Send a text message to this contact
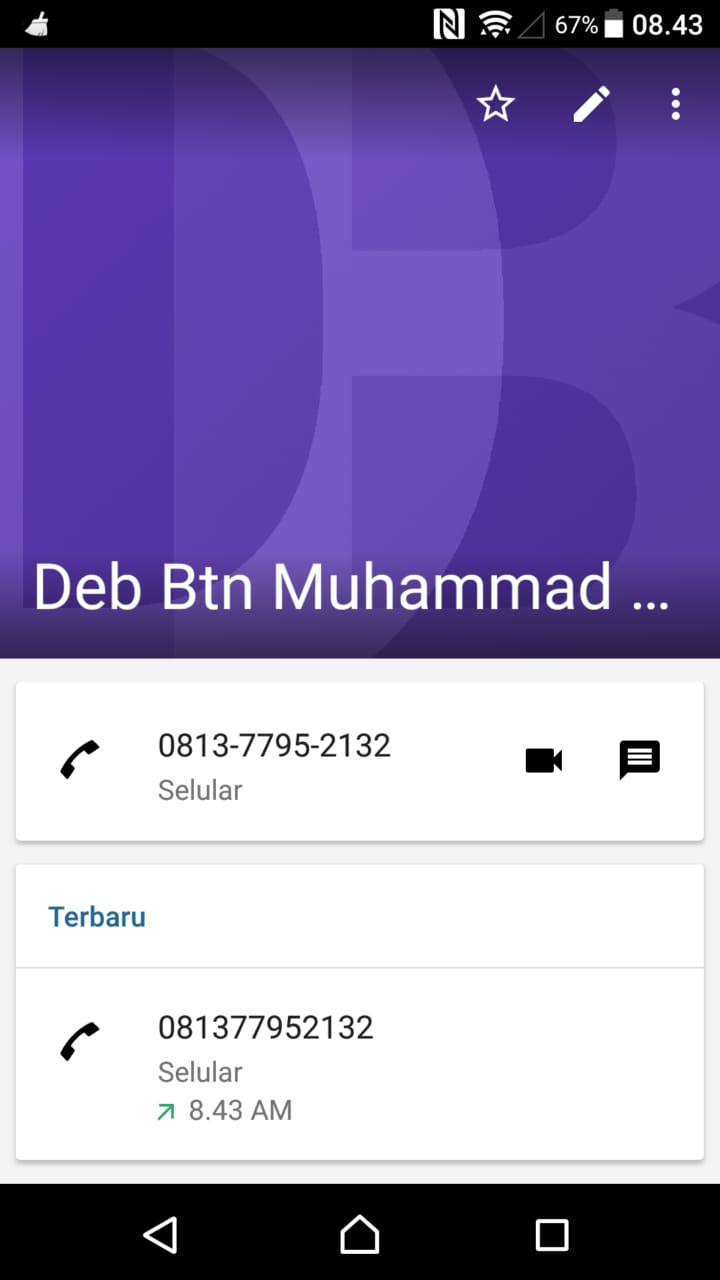 [x=639, y=761]
